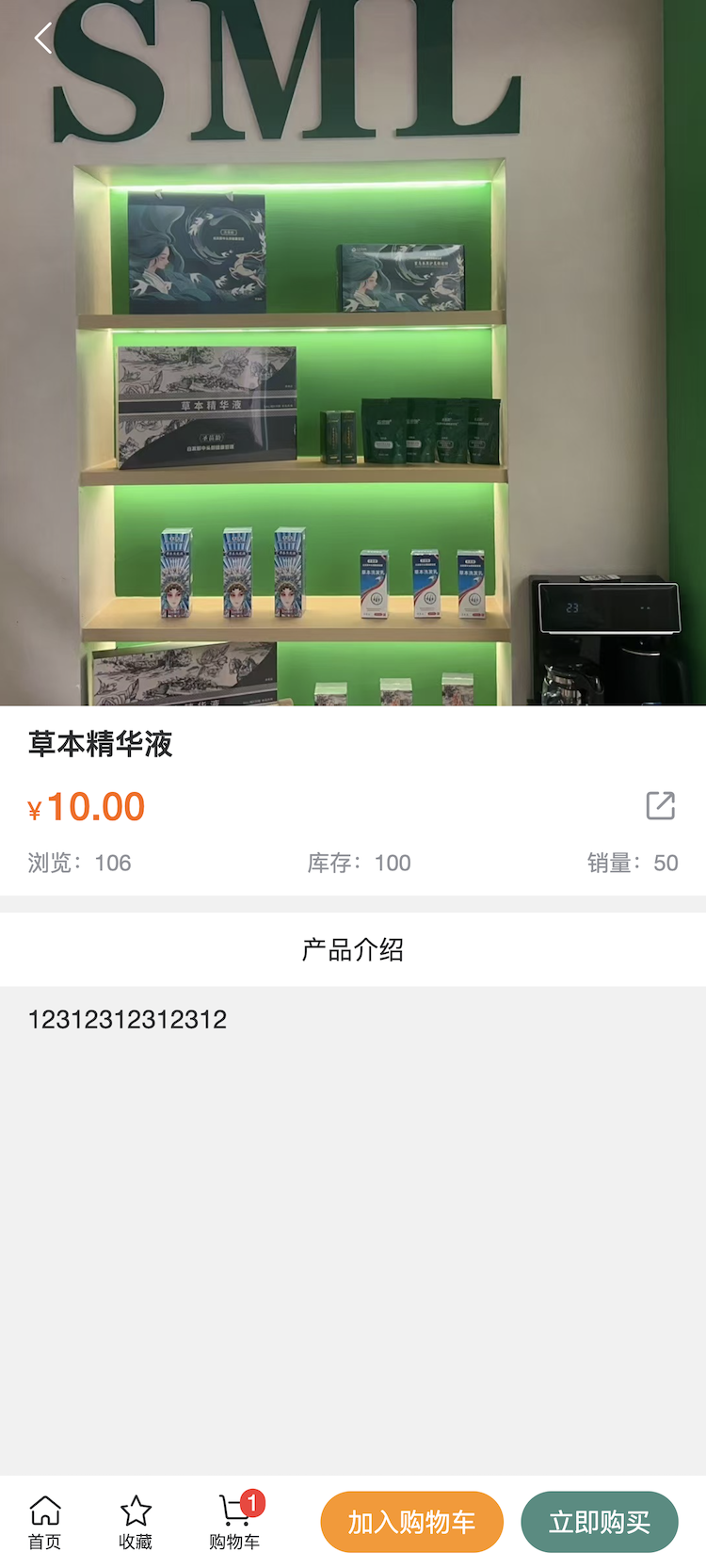Open the 产品介绍 section header
The height and width of the screenshot is (1568, 706).
353,949
